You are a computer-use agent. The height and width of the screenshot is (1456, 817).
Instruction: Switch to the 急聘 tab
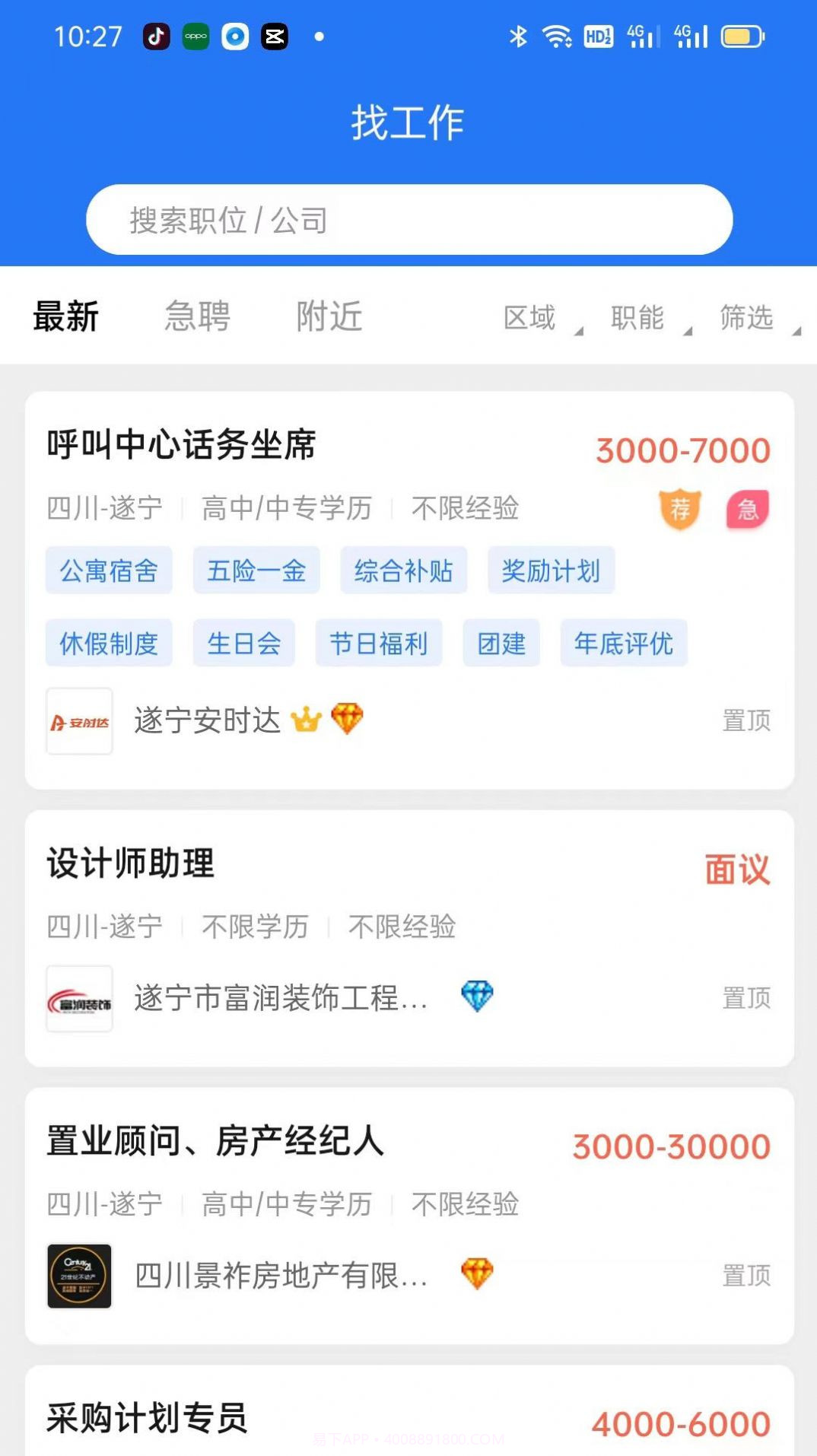196,316
